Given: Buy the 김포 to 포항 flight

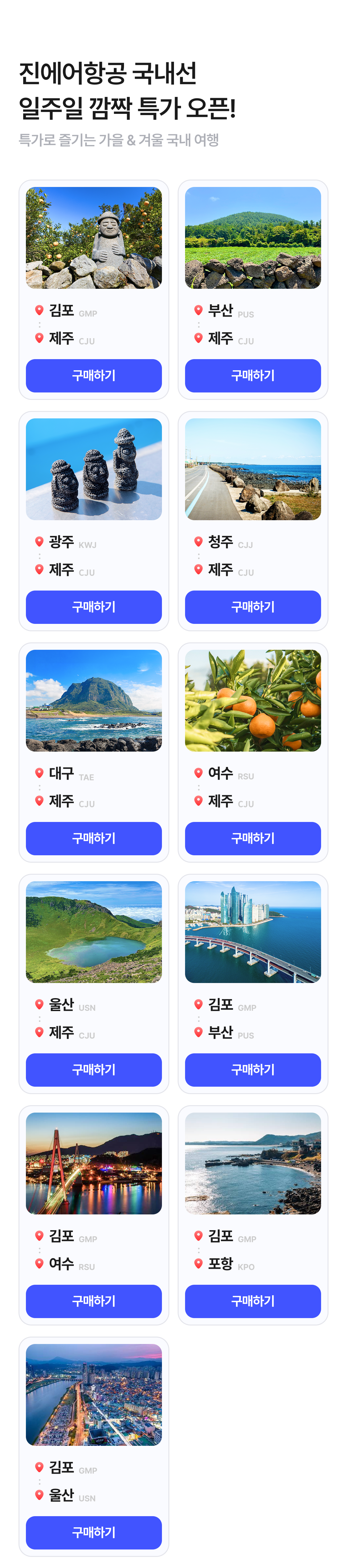Looking at the screenshot, I should coord(253,1301).
